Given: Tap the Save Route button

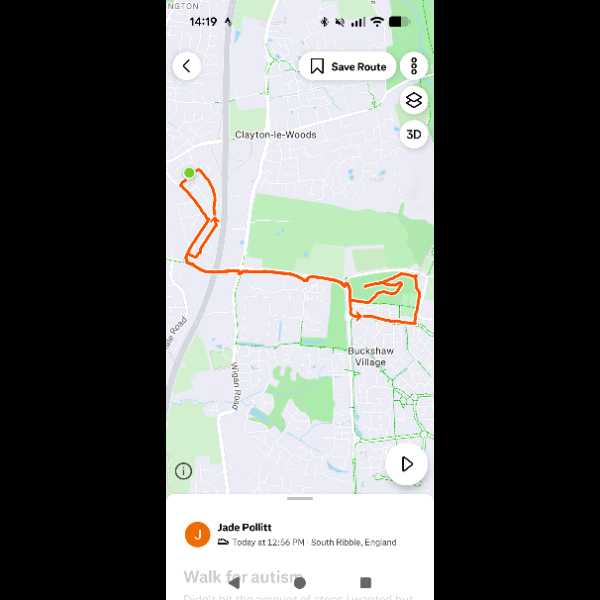Looking at the screenshot, I should [x=347, y=67].
